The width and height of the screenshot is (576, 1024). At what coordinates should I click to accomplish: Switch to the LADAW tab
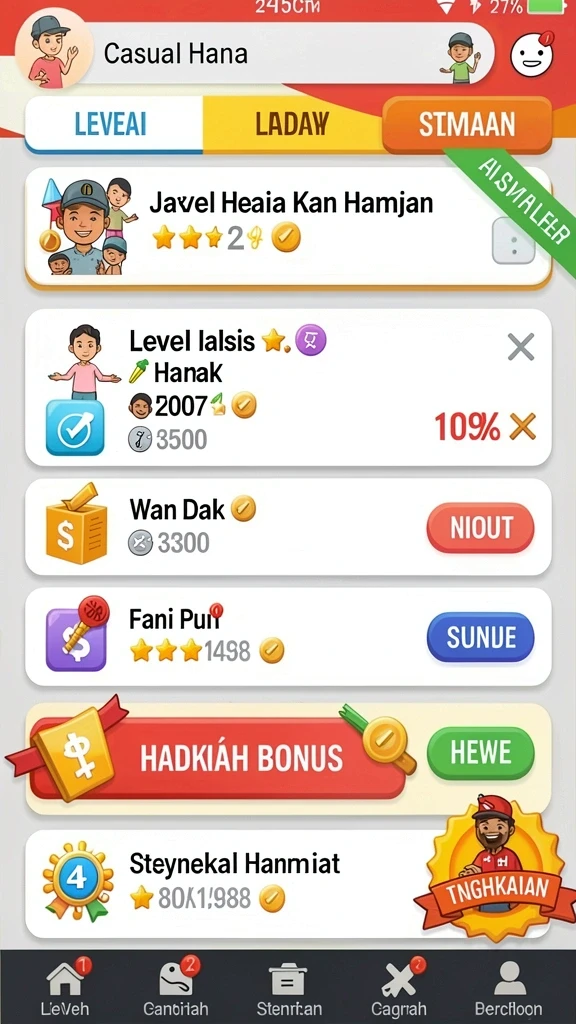pyautogui.click(x=292, y=123)
